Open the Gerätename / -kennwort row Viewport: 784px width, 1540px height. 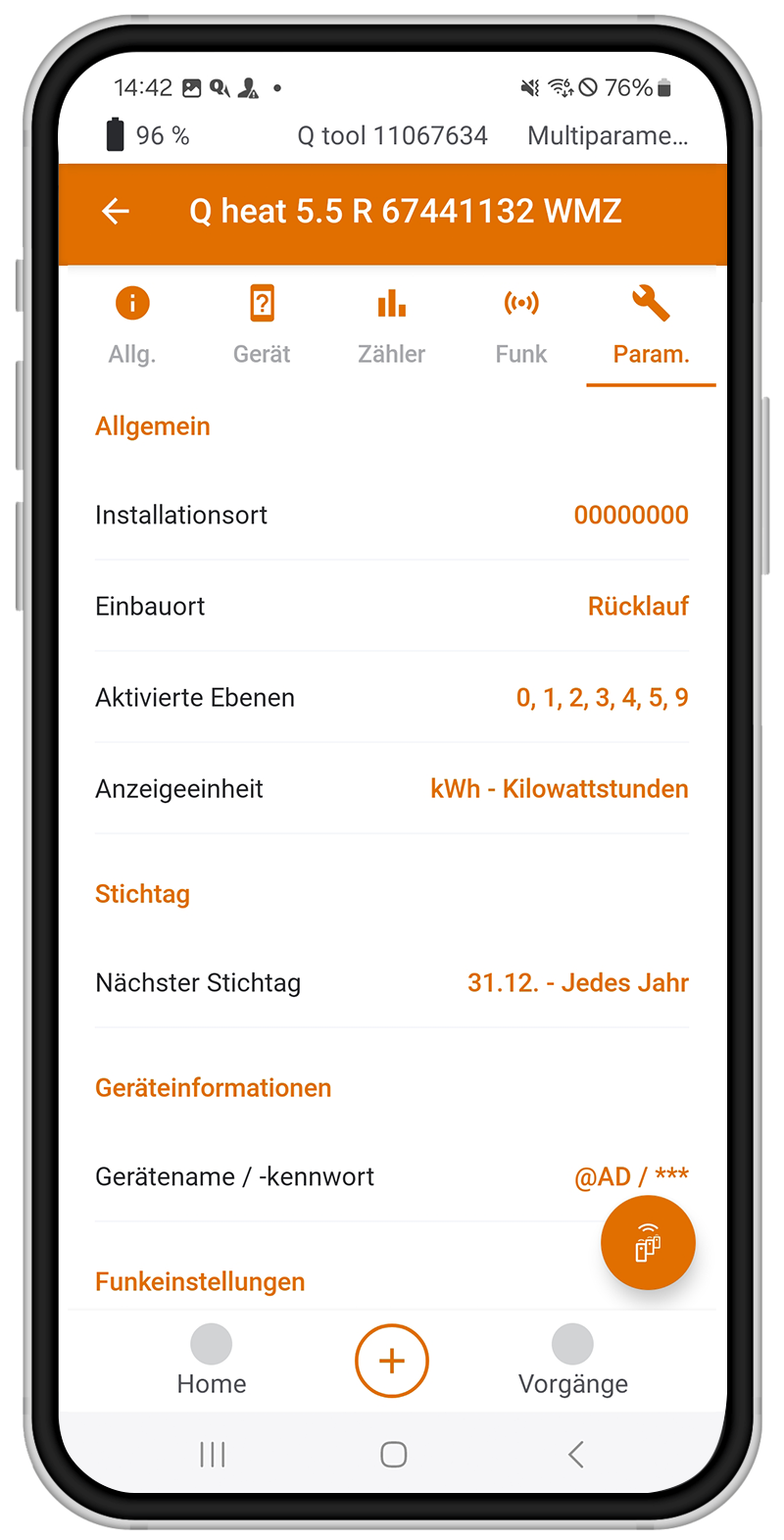tap(392, 1176)
